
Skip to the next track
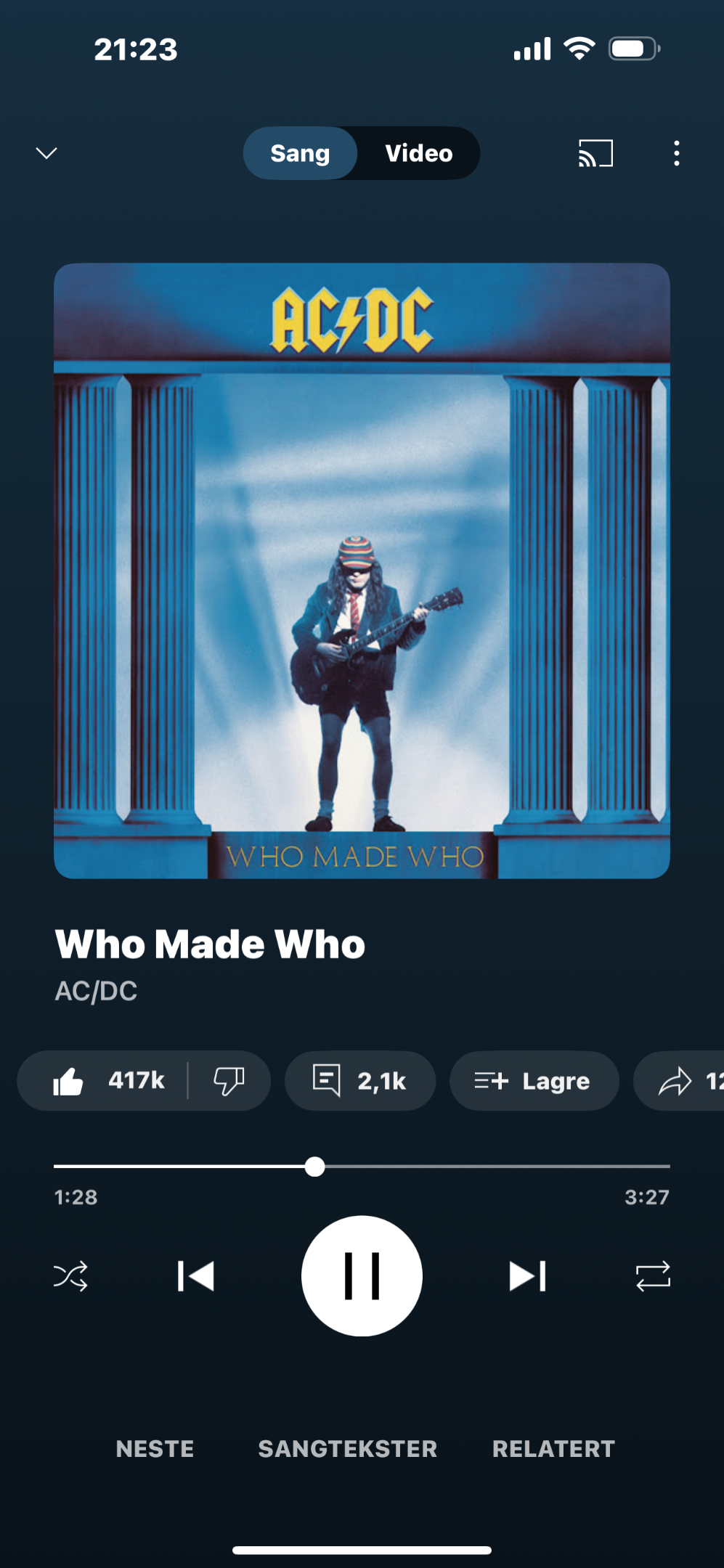(528, 1276)
